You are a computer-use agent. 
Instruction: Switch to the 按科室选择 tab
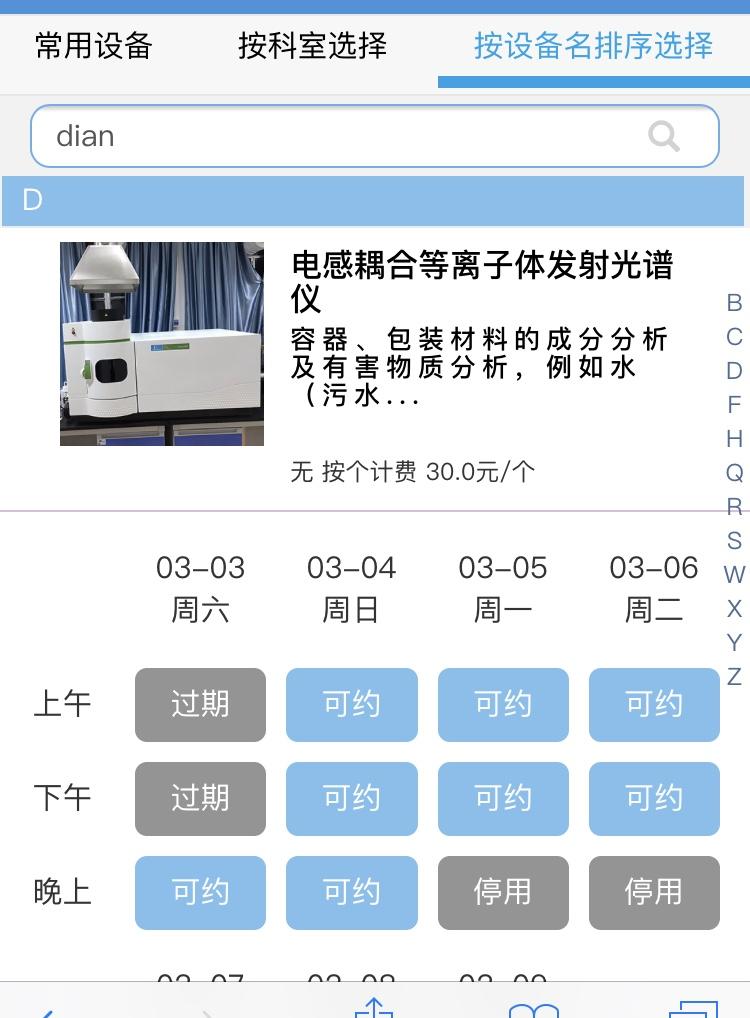(x=312, y=46)
